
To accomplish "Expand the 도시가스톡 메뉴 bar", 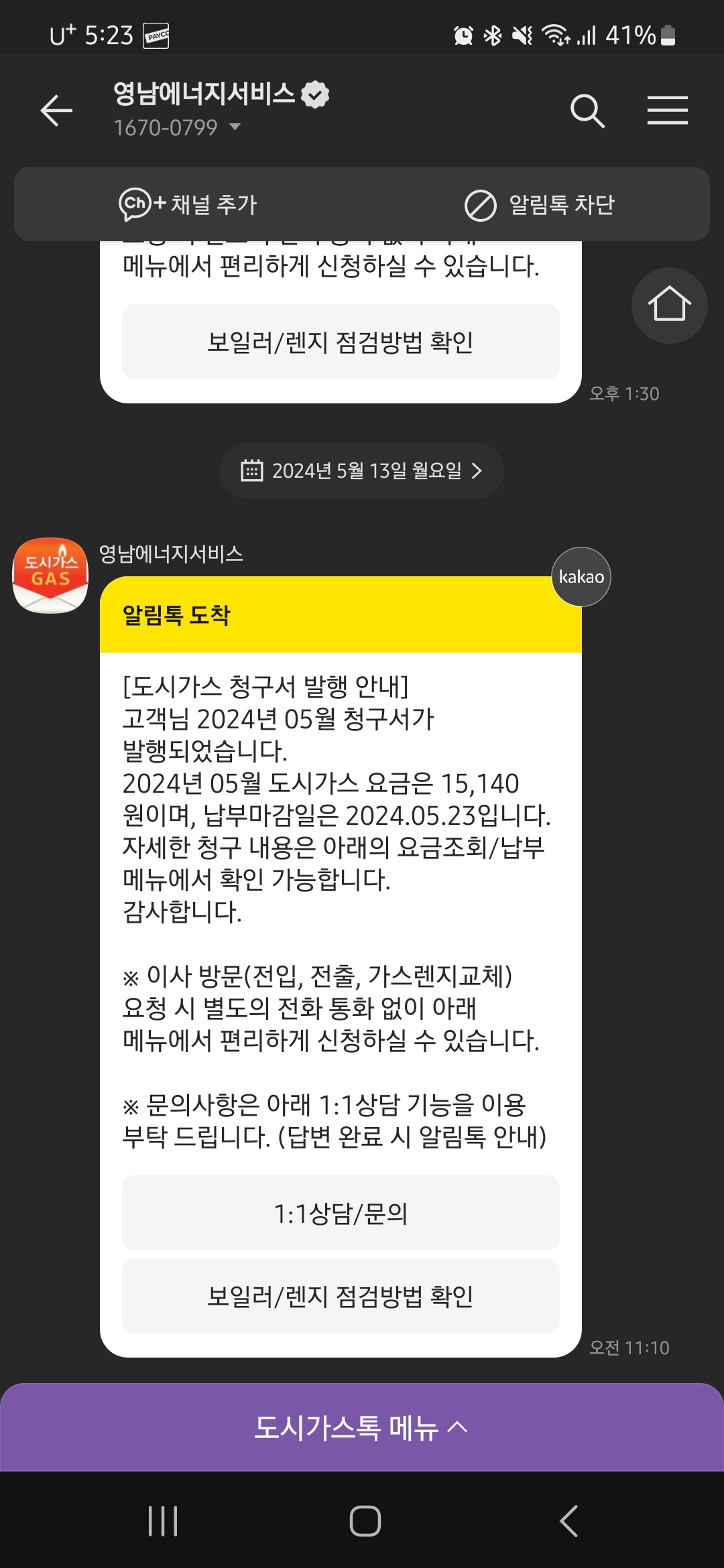I will click(361, 1427).
